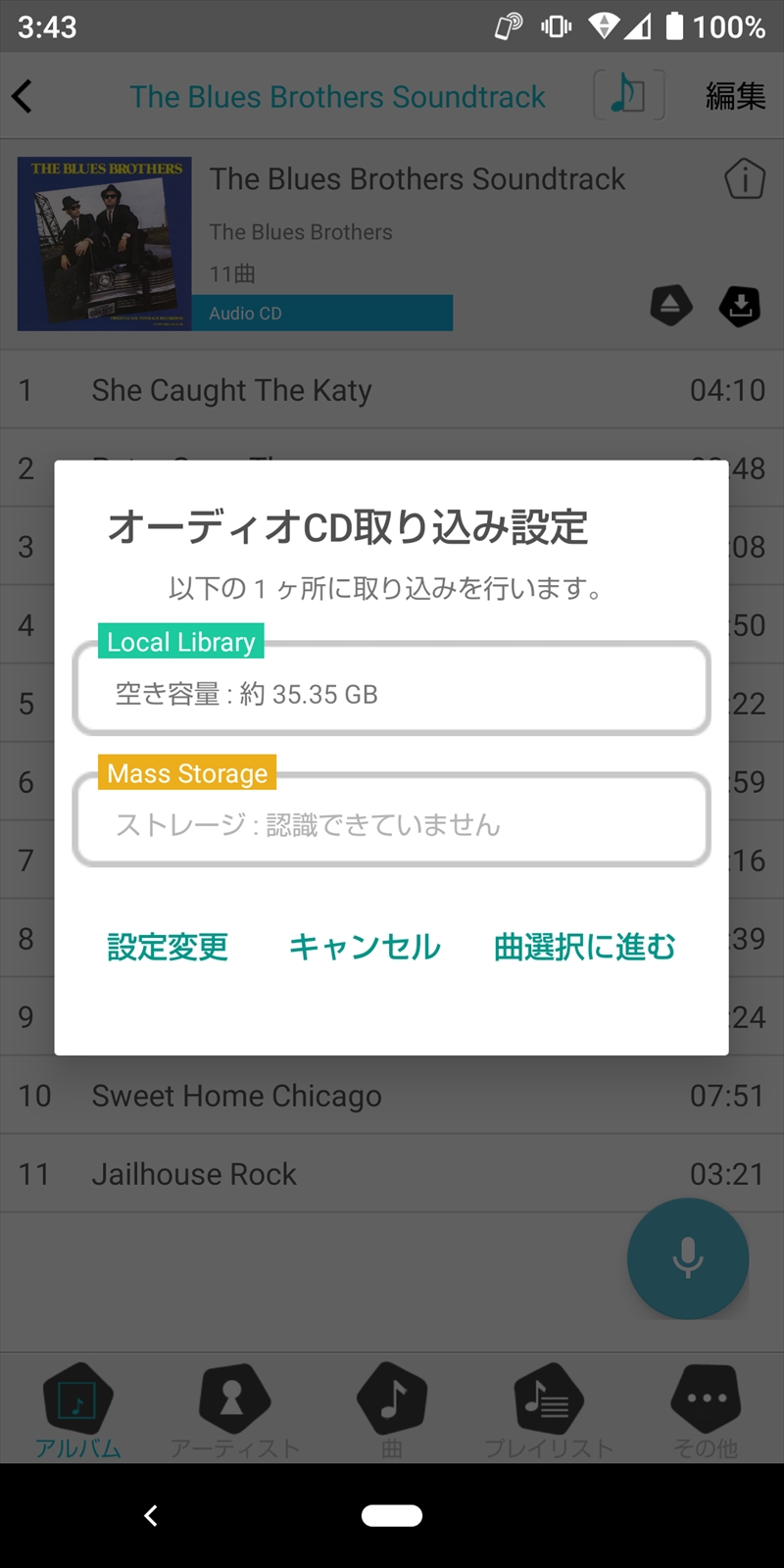Cancel the audio CD import dialog
This screenshot has height=1568, width=784.
pos(365,947)
